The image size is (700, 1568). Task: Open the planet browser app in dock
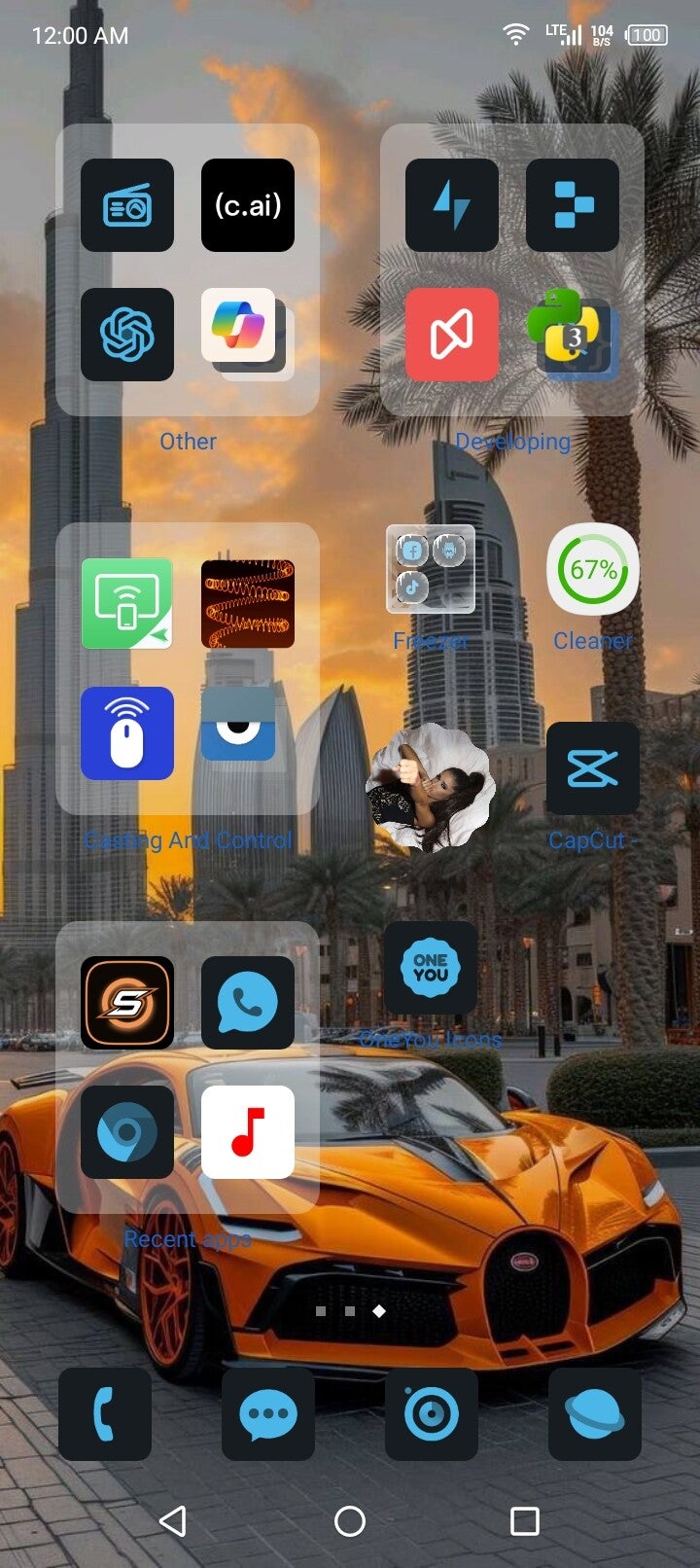point(595,1414)
